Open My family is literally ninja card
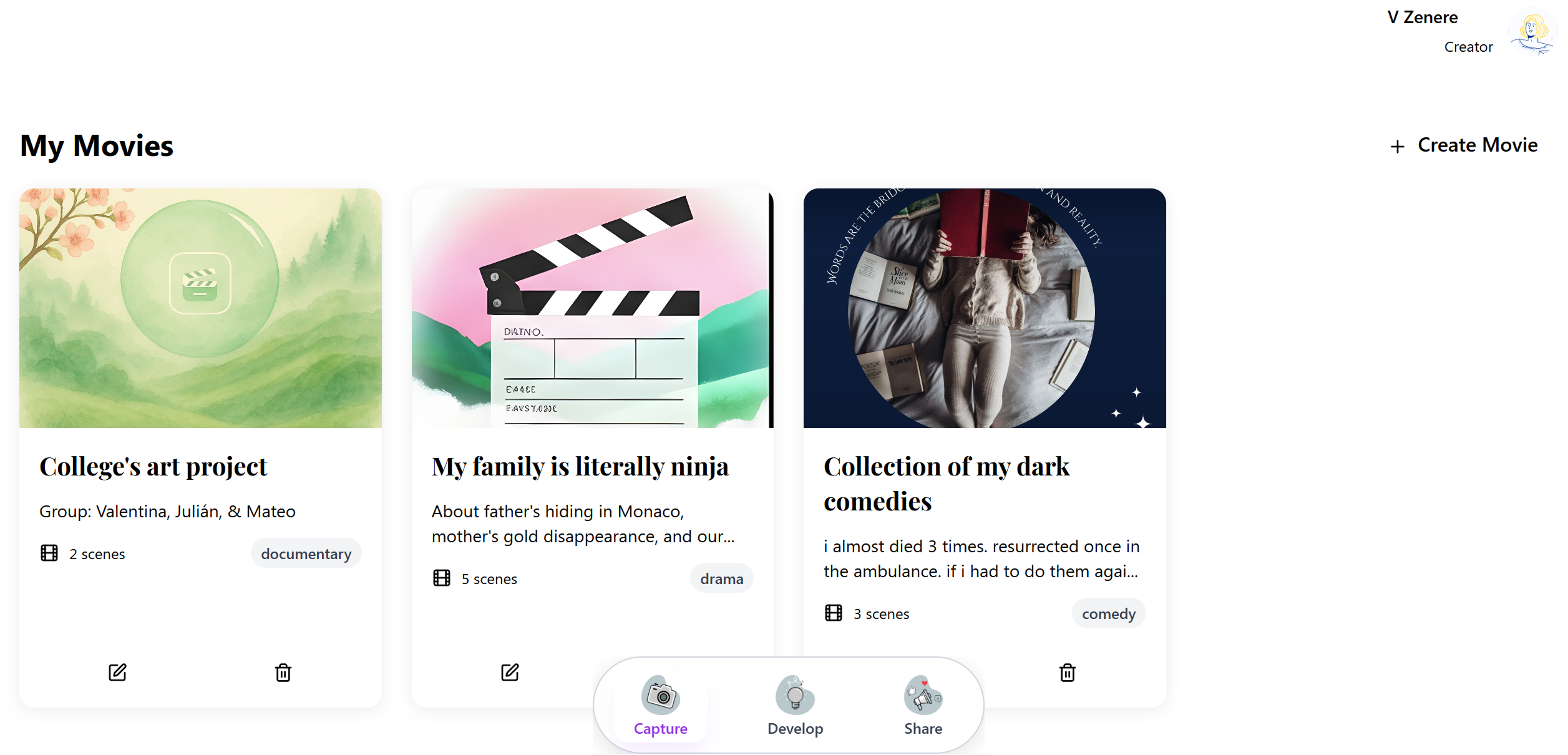The height and width of the screenshot is (755, 1568). click(x=592, y=308)
